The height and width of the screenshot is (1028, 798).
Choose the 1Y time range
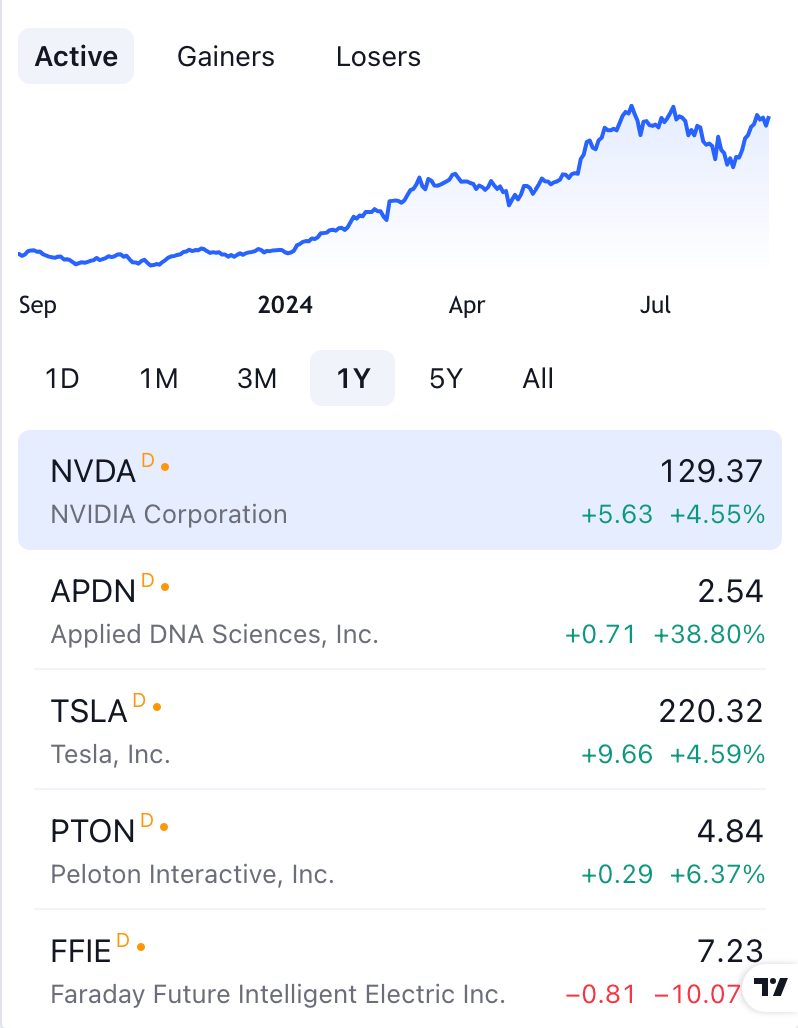(353, 379)
